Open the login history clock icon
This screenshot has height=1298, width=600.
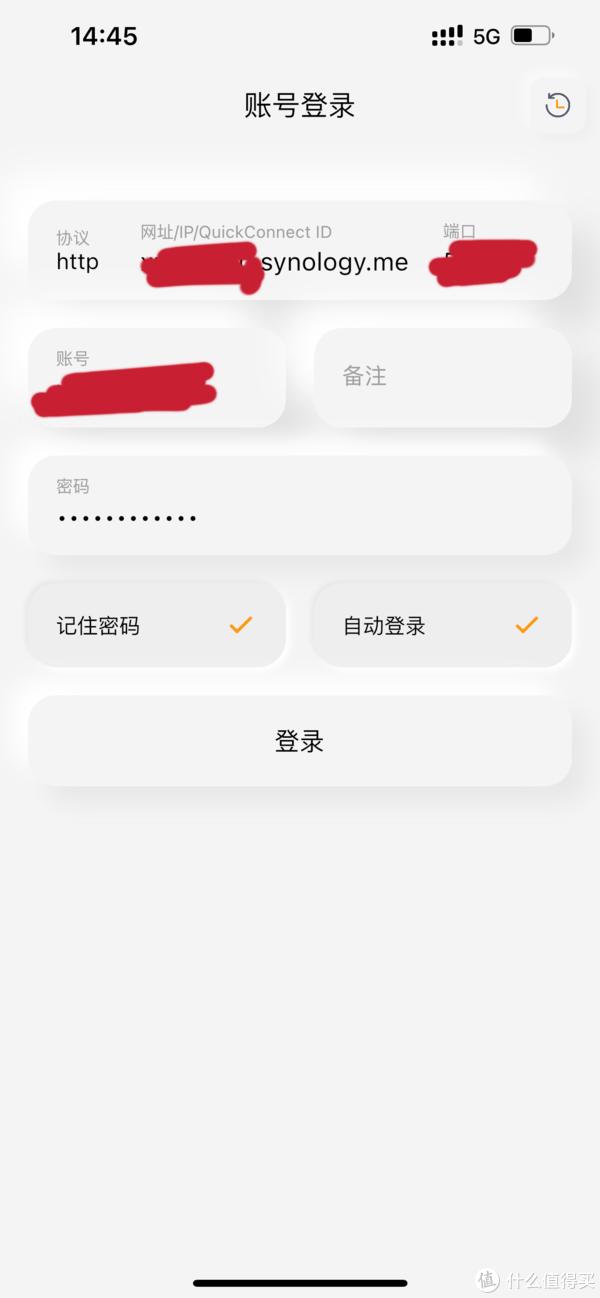point(558,105)
